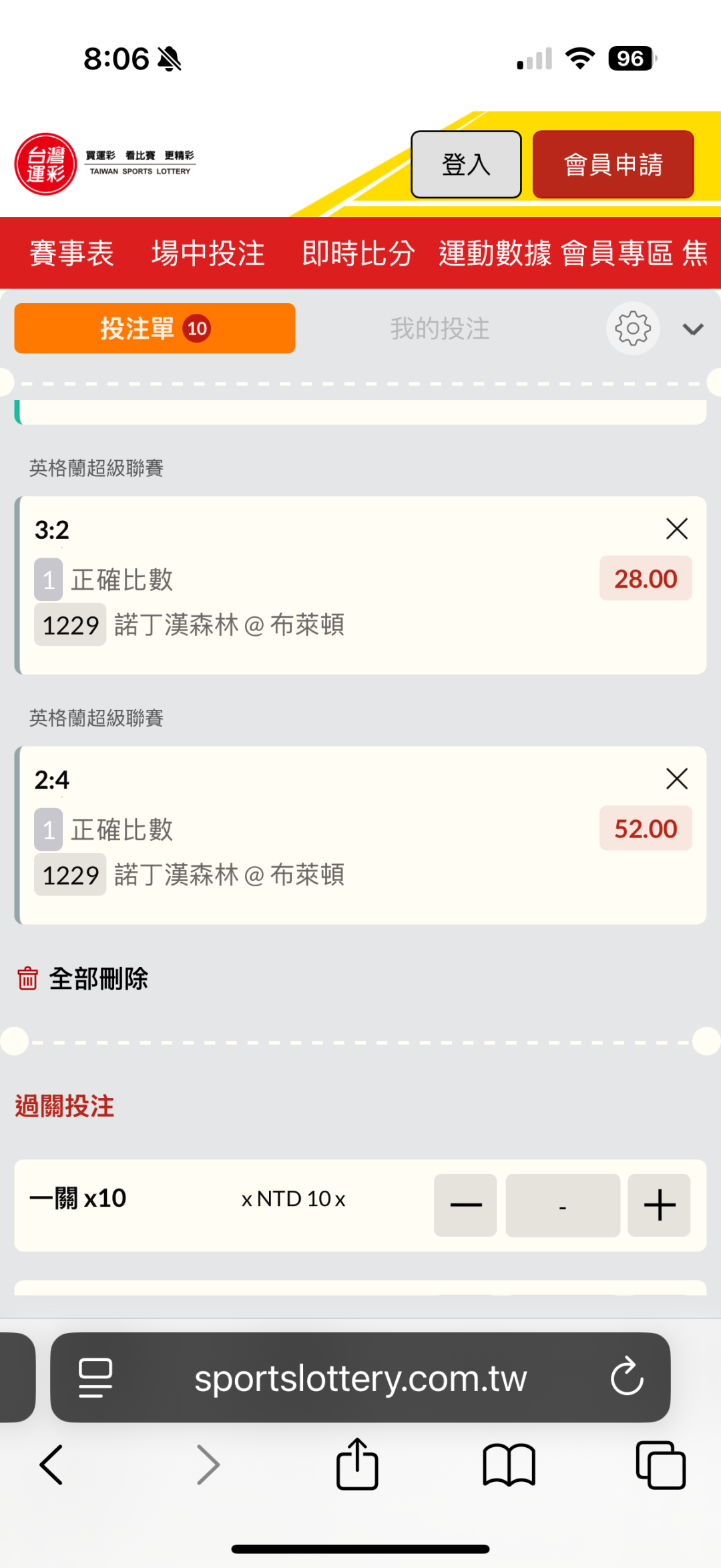Remove the 2:4 correct score selection

[677, 779]
